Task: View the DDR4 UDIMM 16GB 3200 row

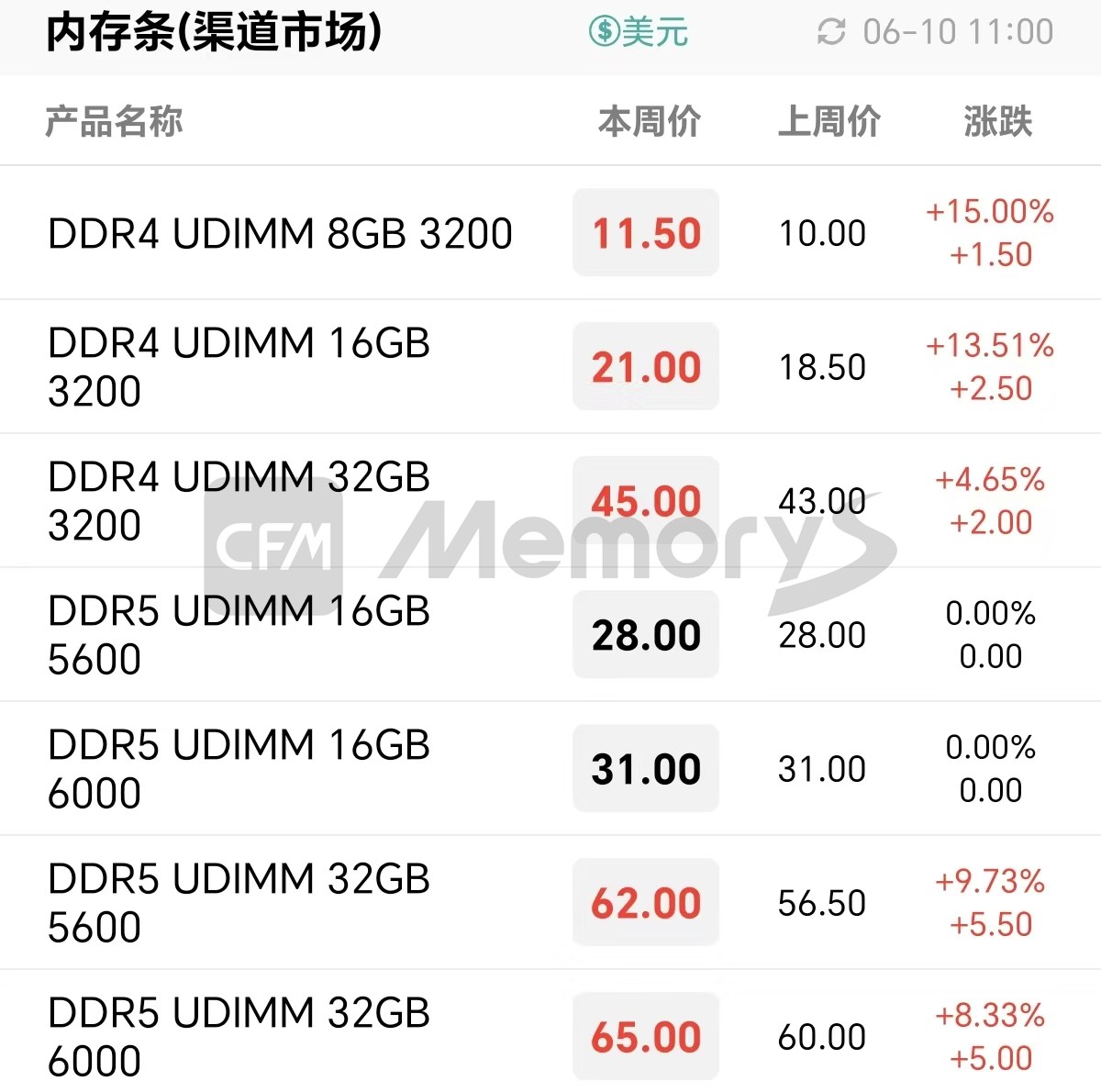Action: (239, 367)
